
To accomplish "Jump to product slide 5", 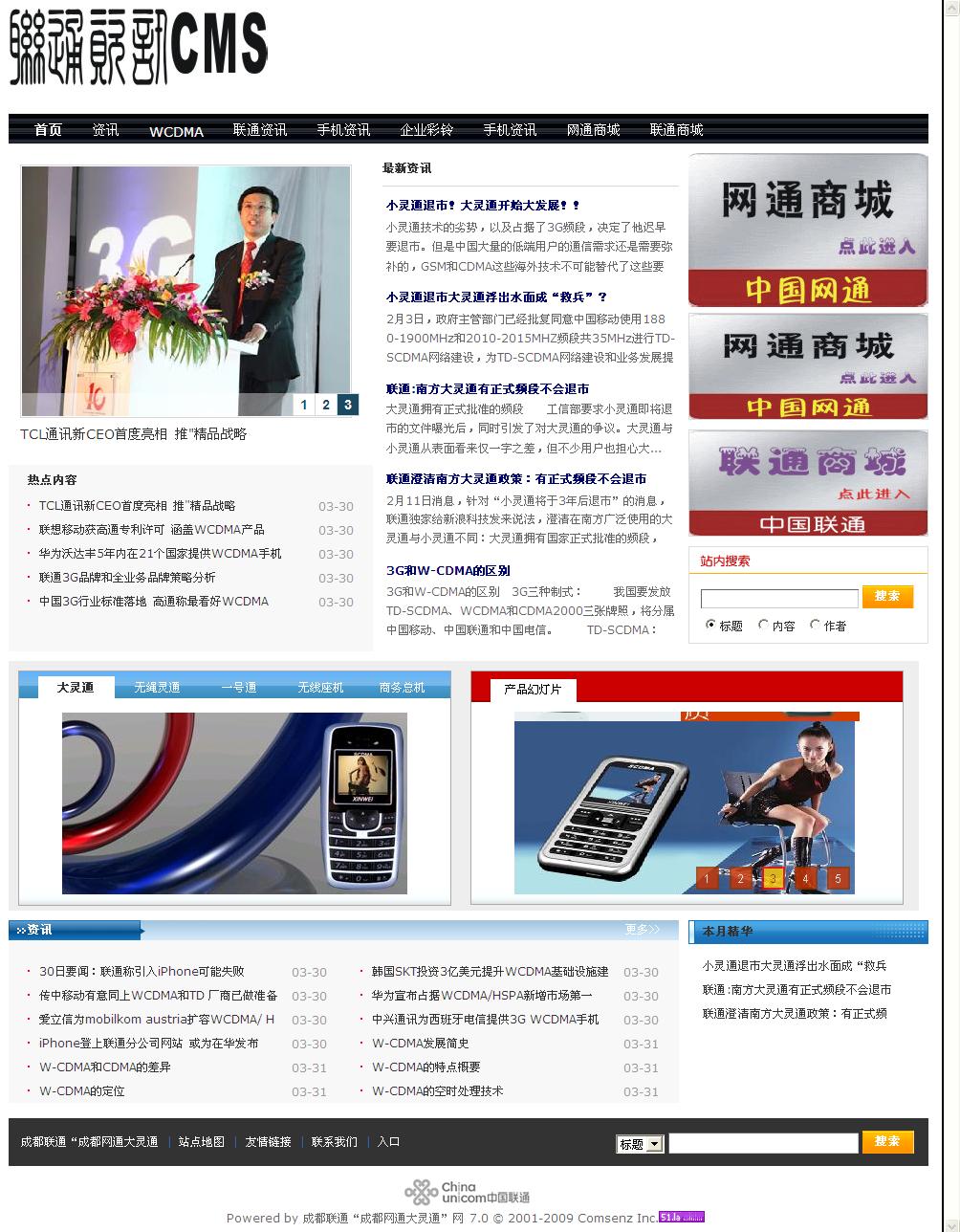I will (x=838, y=878).
